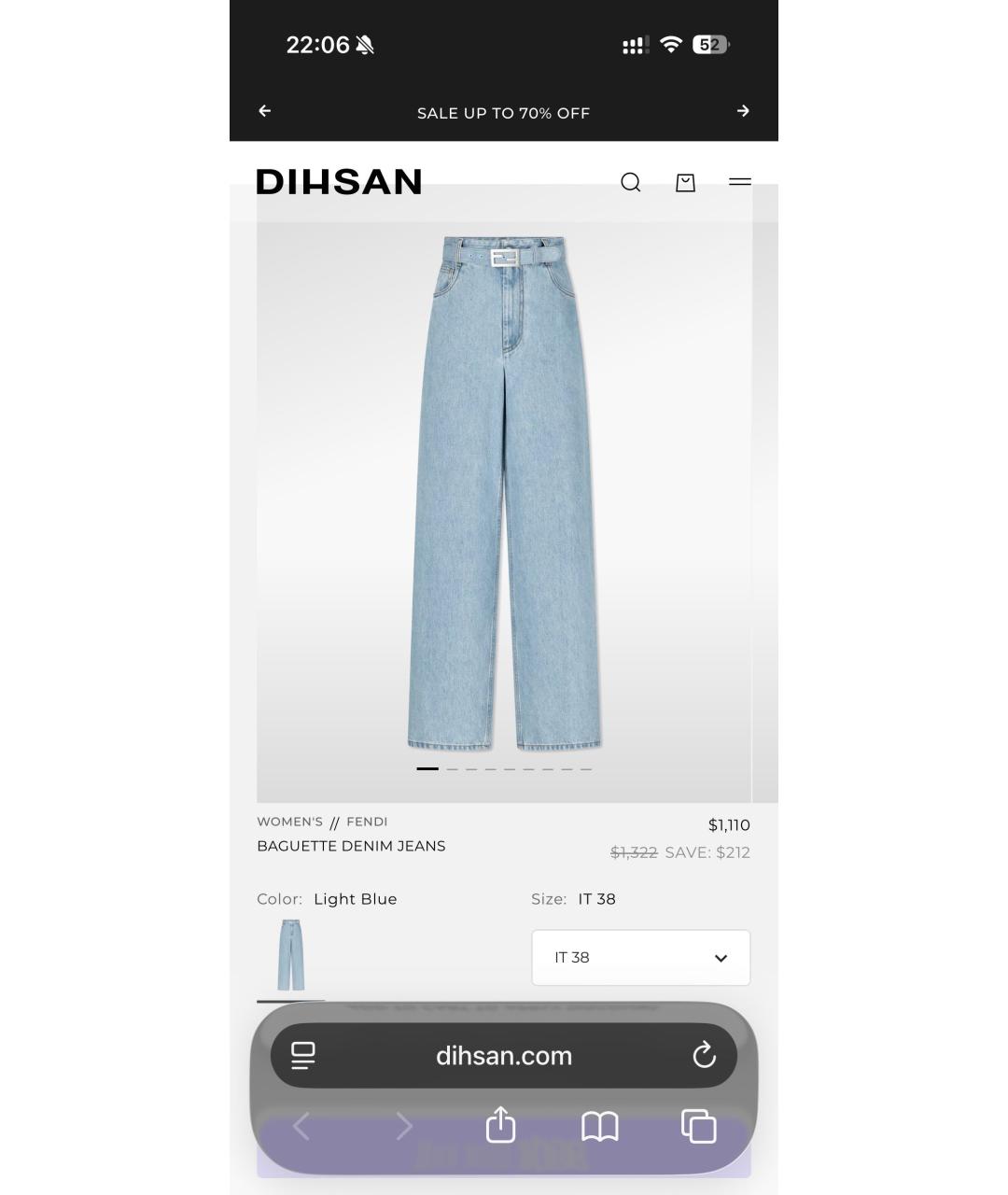Open the shopping bag
The width and height of the screenshot is (1008, 1195).
685,182
